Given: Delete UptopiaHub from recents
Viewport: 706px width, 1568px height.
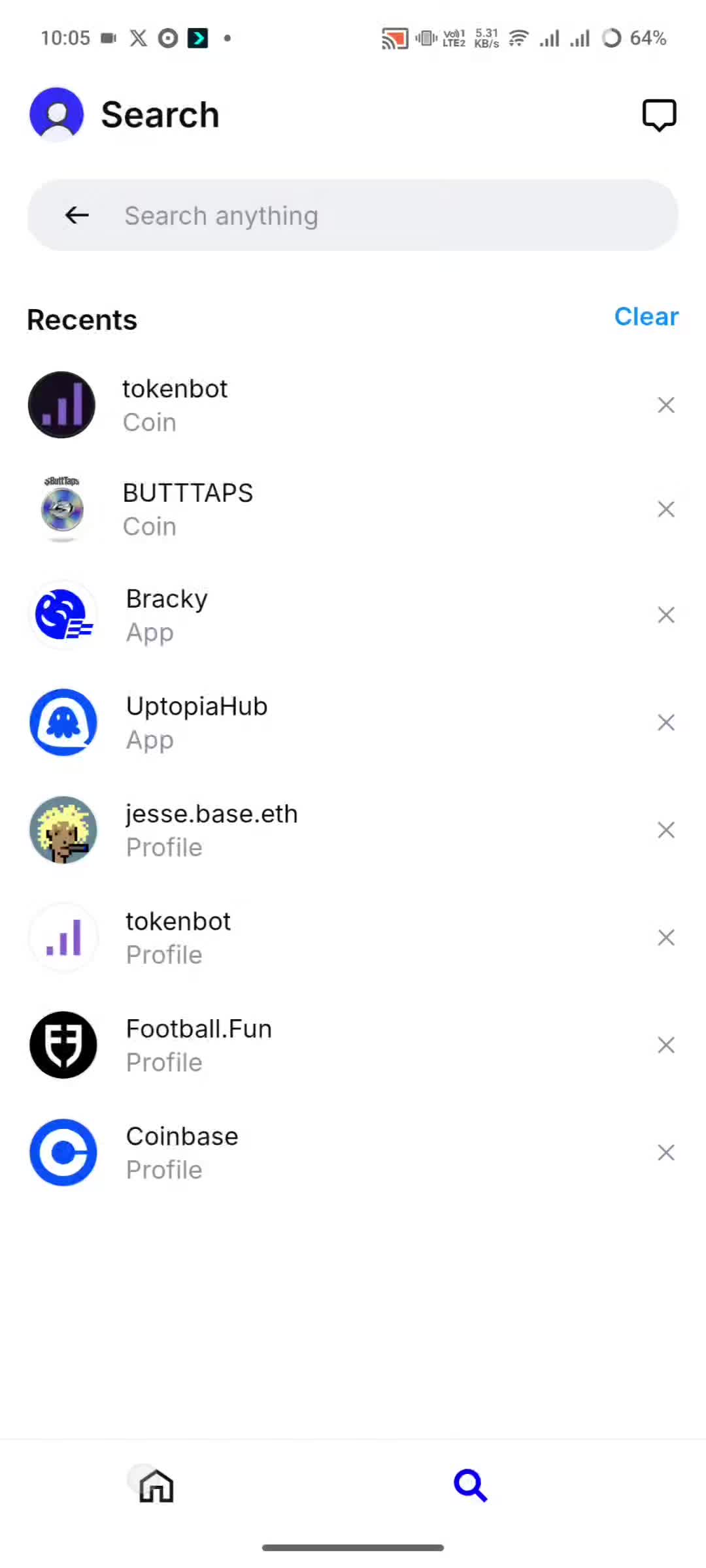Looking at the screenshot, I should click(x=665, y=723).
